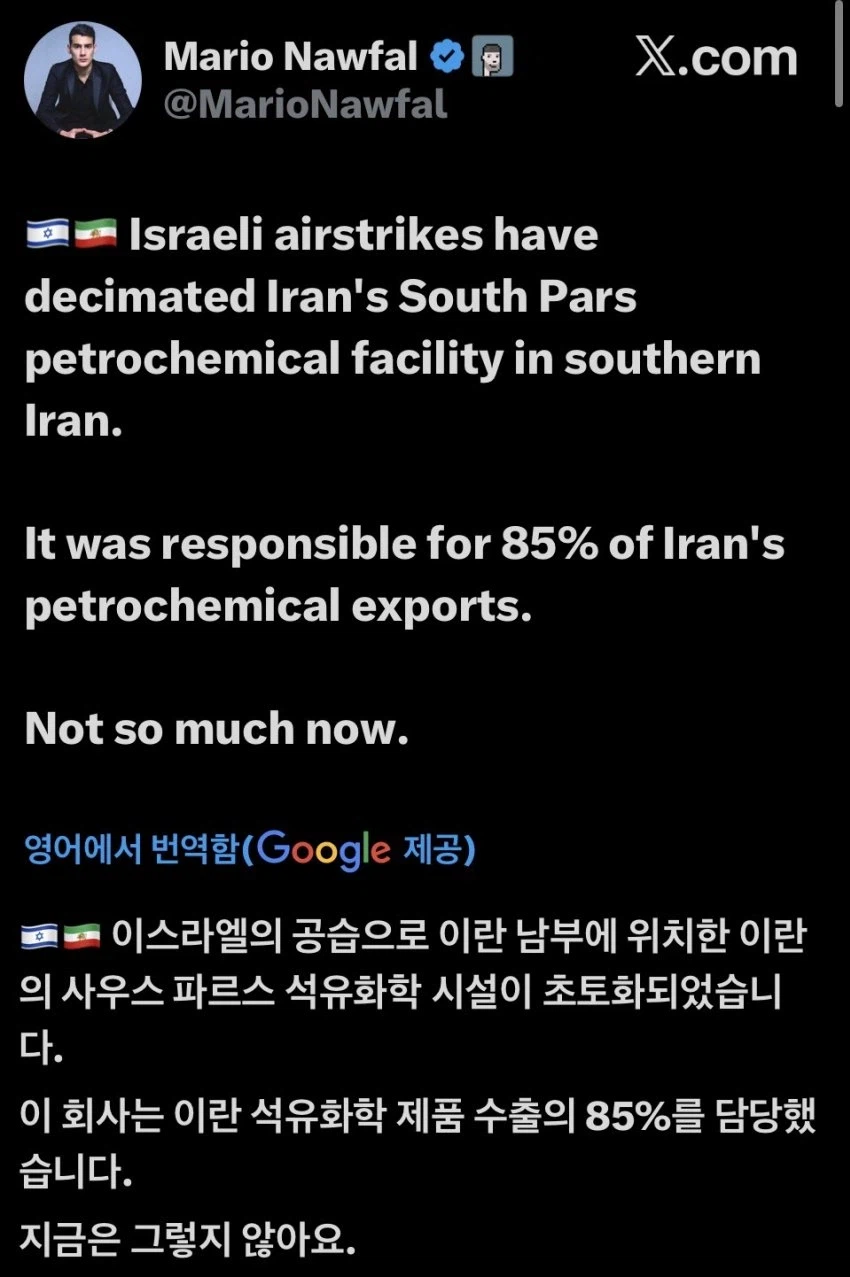Open the @MarioNawfal handle
The height and width of the screenshot is (1277, 850).
coord(305,105)
